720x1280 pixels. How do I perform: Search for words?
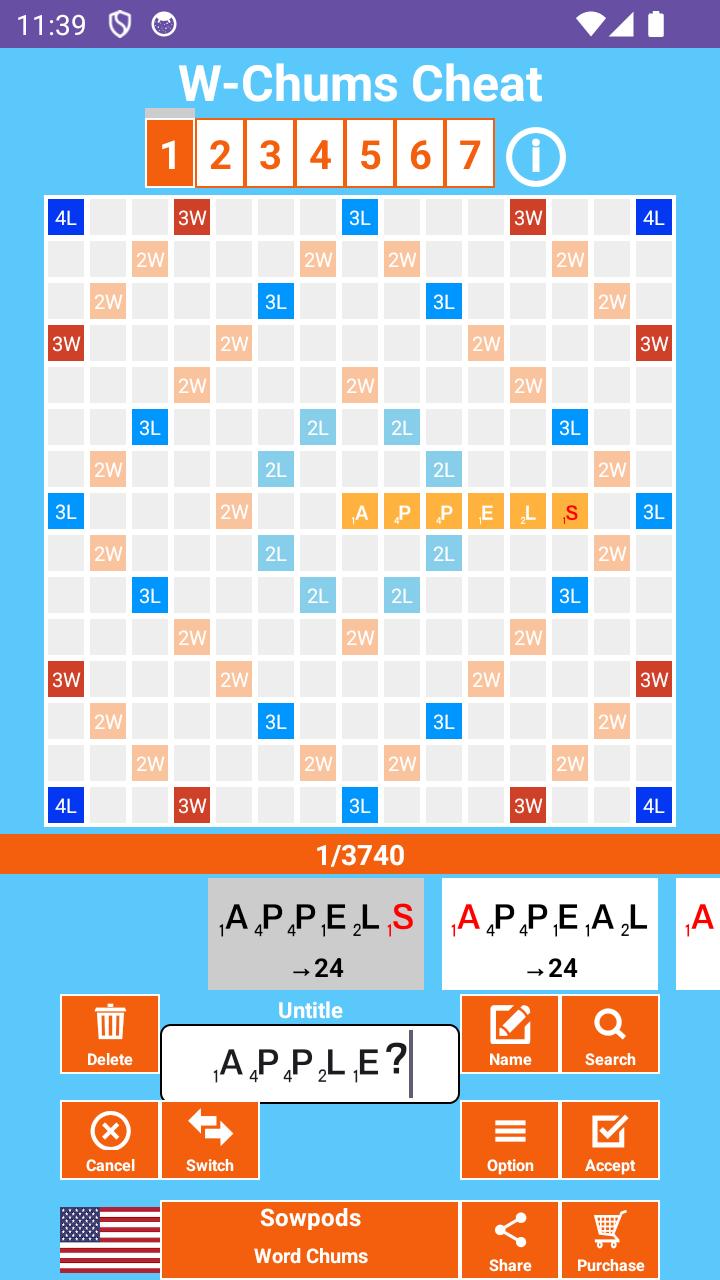pos(610,1034)
